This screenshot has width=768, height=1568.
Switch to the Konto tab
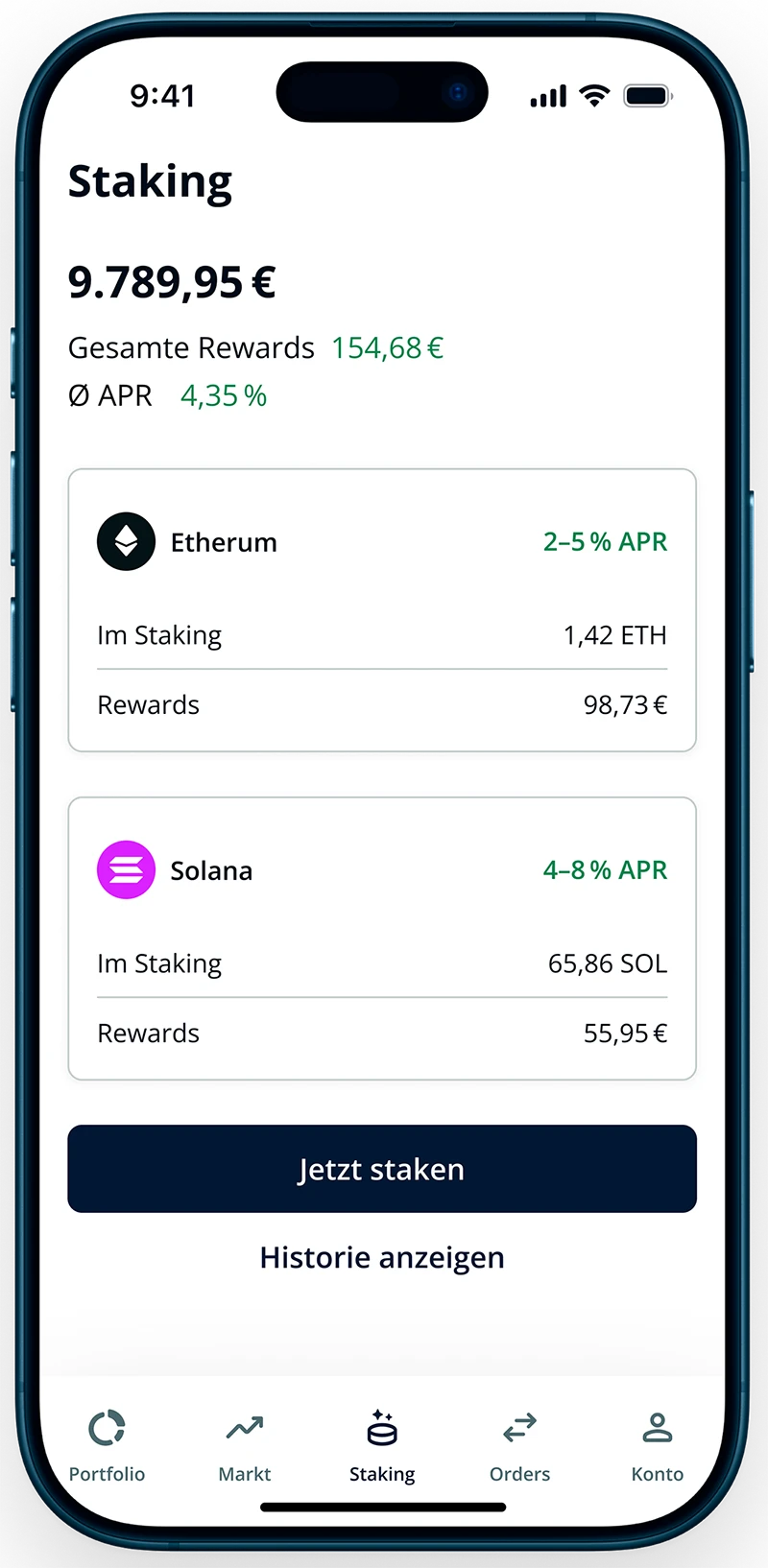658,1445
